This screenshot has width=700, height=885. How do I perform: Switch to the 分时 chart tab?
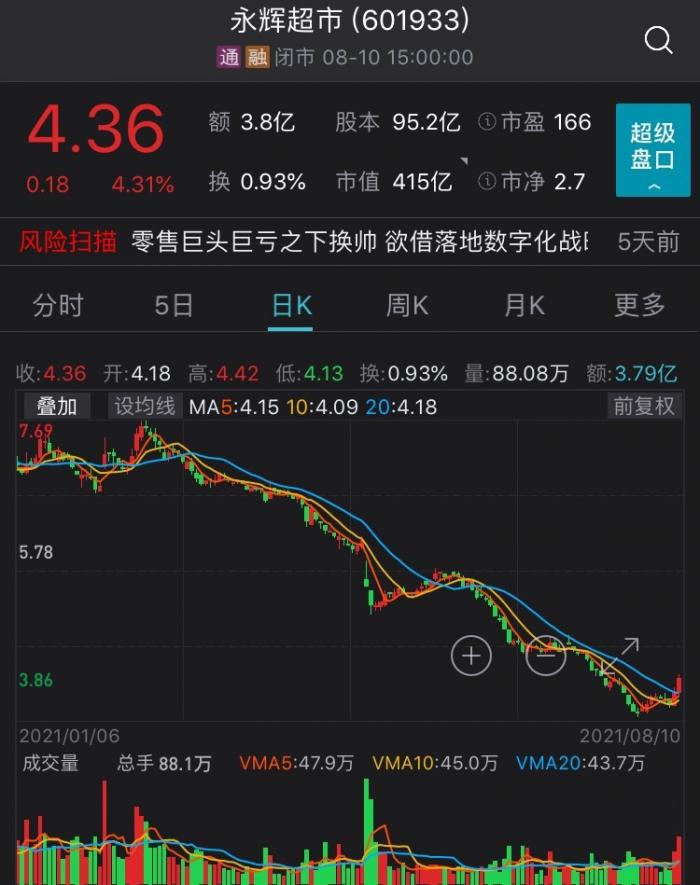[58, 305]
